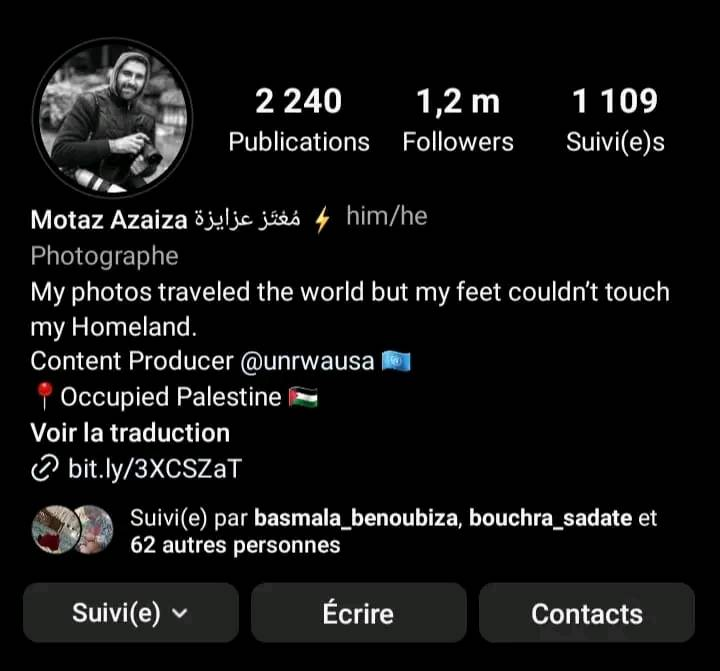This screenshot has width=720, height=671.
Task: View mutual followers basmala_benoubiza and others
Action: [x=393, y=532]
